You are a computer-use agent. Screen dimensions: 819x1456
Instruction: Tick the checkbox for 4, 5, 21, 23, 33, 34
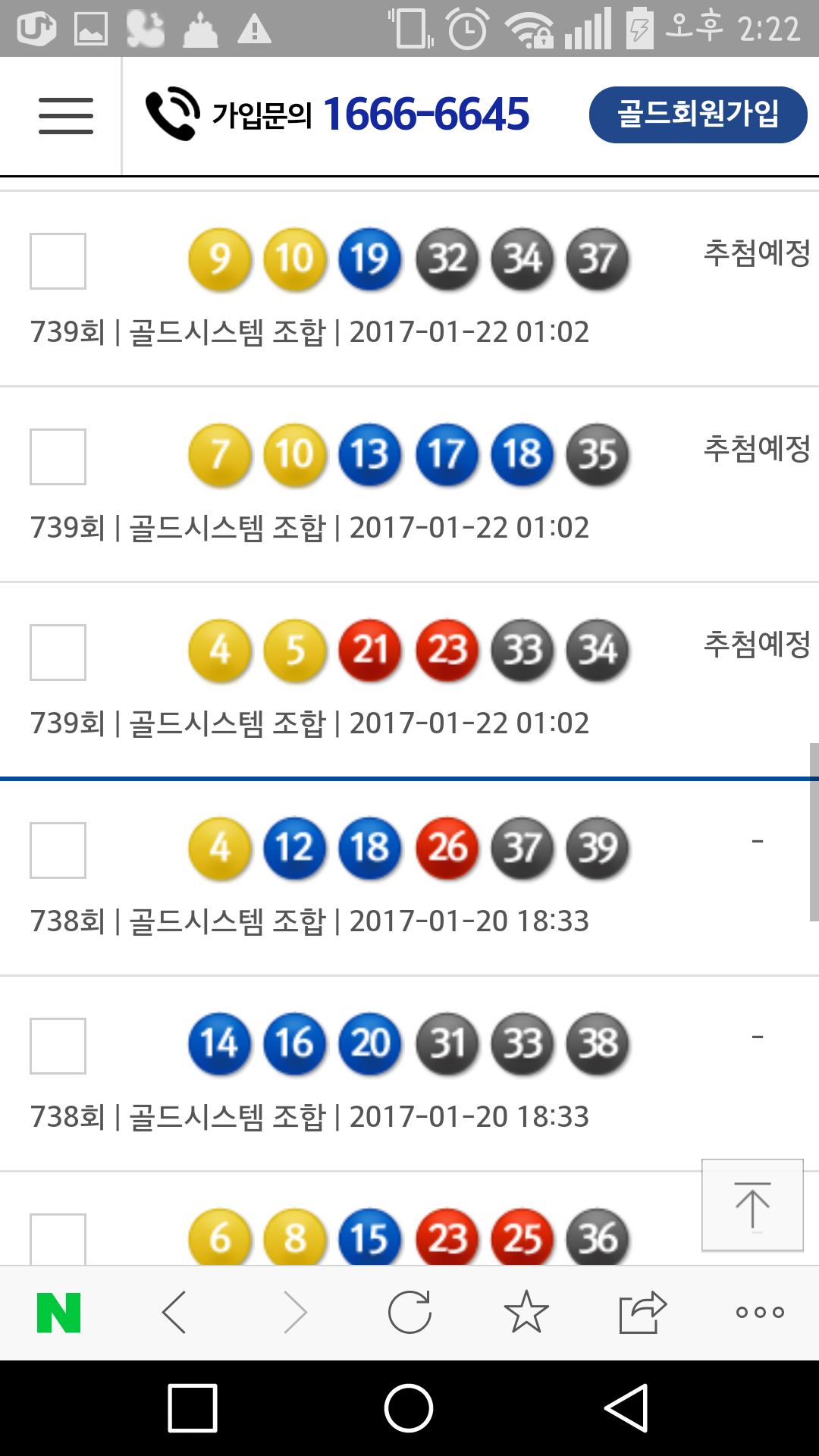pyautogui.click(x=58, y=652)
